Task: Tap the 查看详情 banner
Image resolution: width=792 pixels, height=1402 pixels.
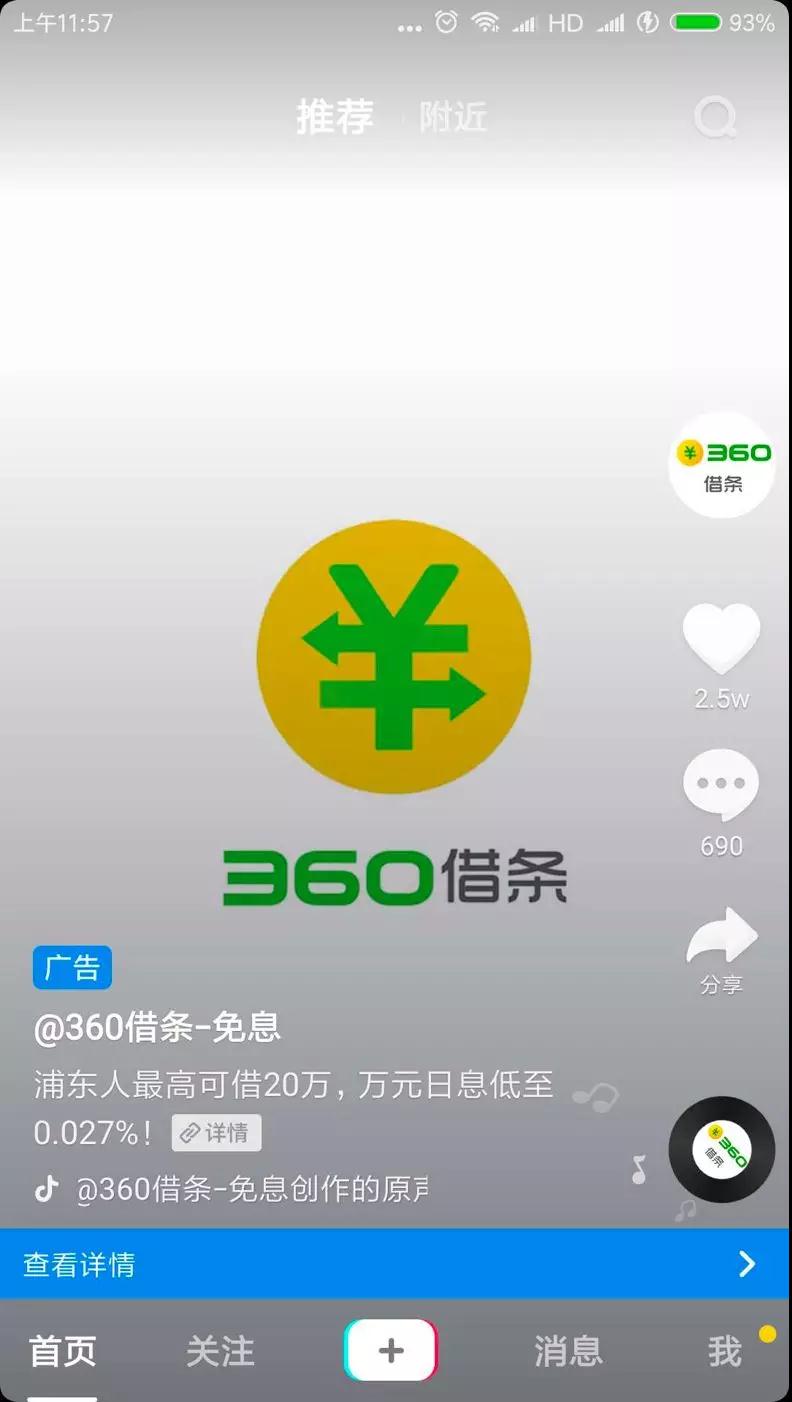Action: click(x=396, y=1264)
